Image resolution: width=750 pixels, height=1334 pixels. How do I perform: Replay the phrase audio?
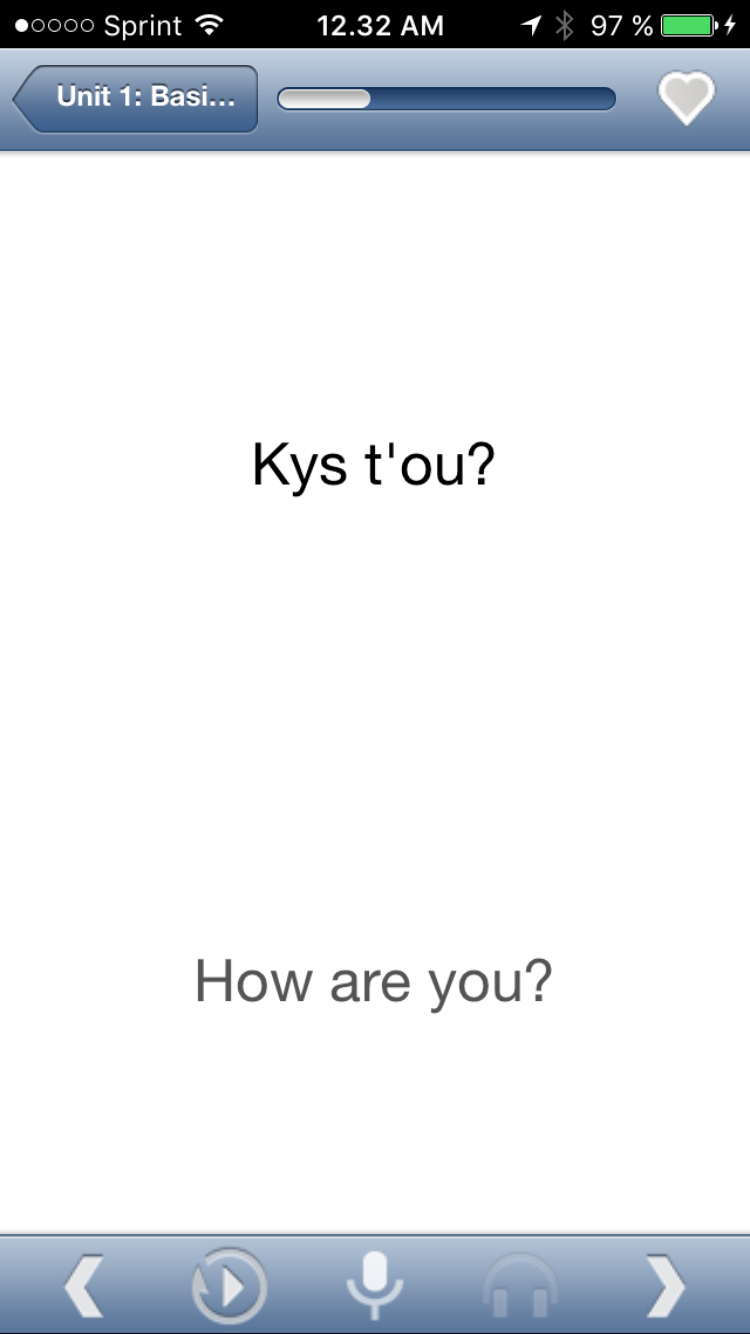click(x=229, y=1284)
